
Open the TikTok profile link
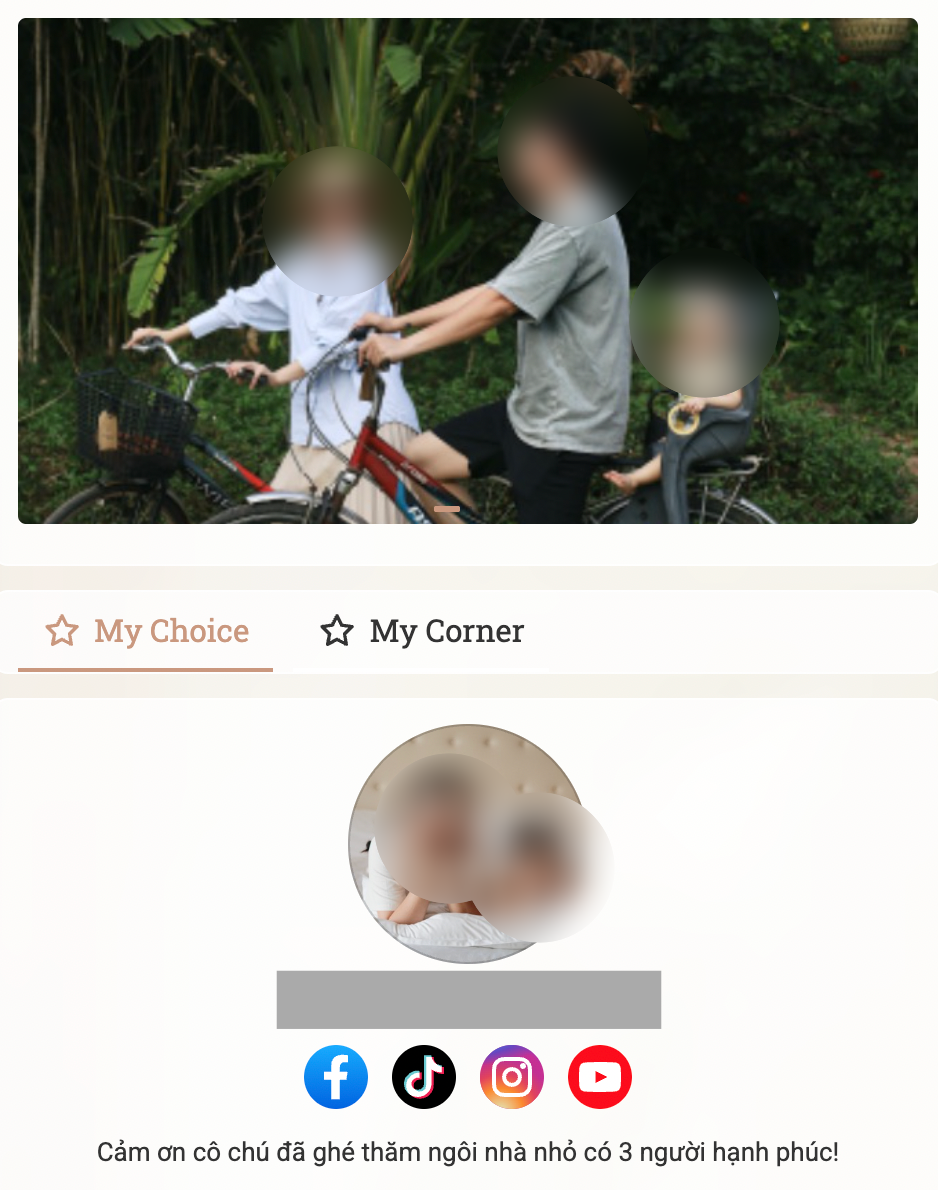pyautogui.click(x=424, y=1077)
